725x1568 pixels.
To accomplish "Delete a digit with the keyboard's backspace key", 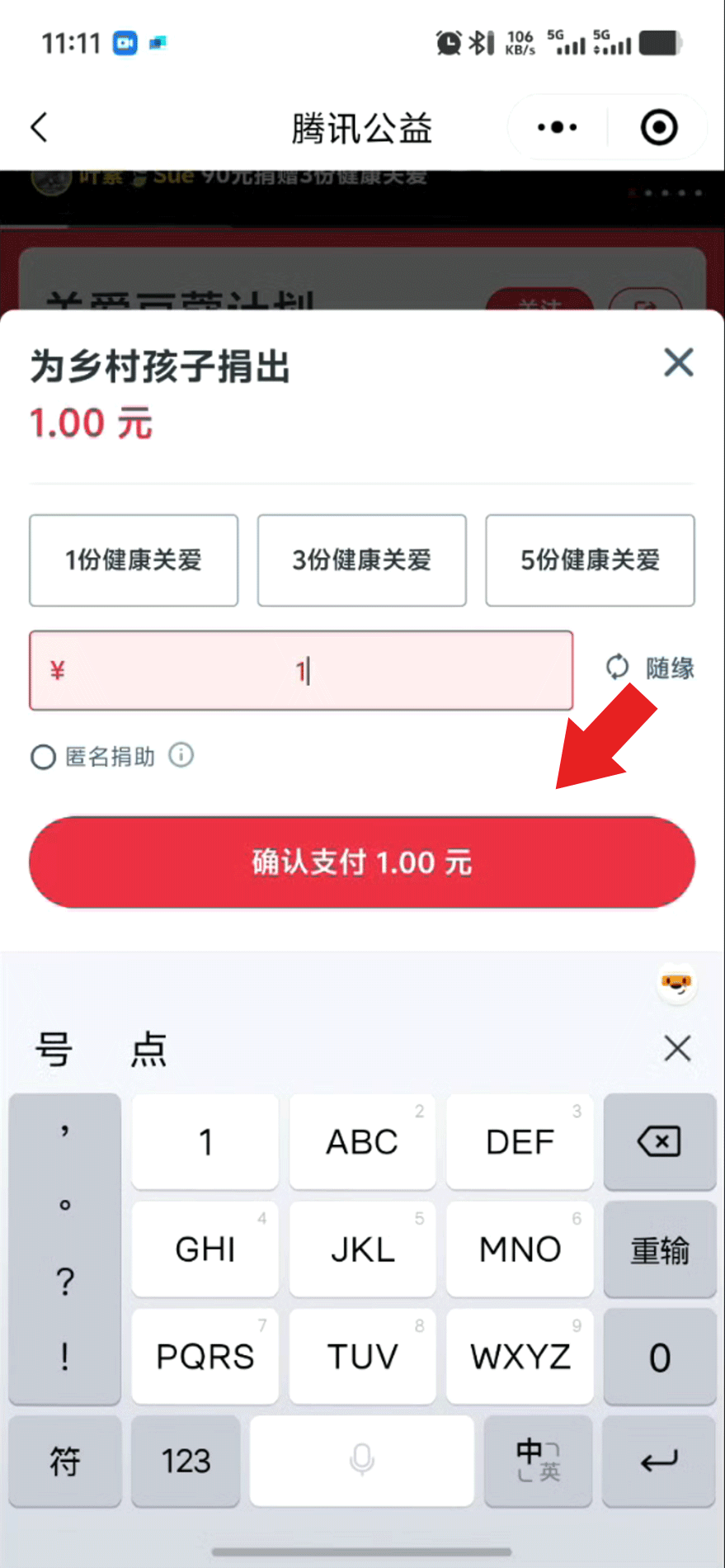I will coord(659,1142).
